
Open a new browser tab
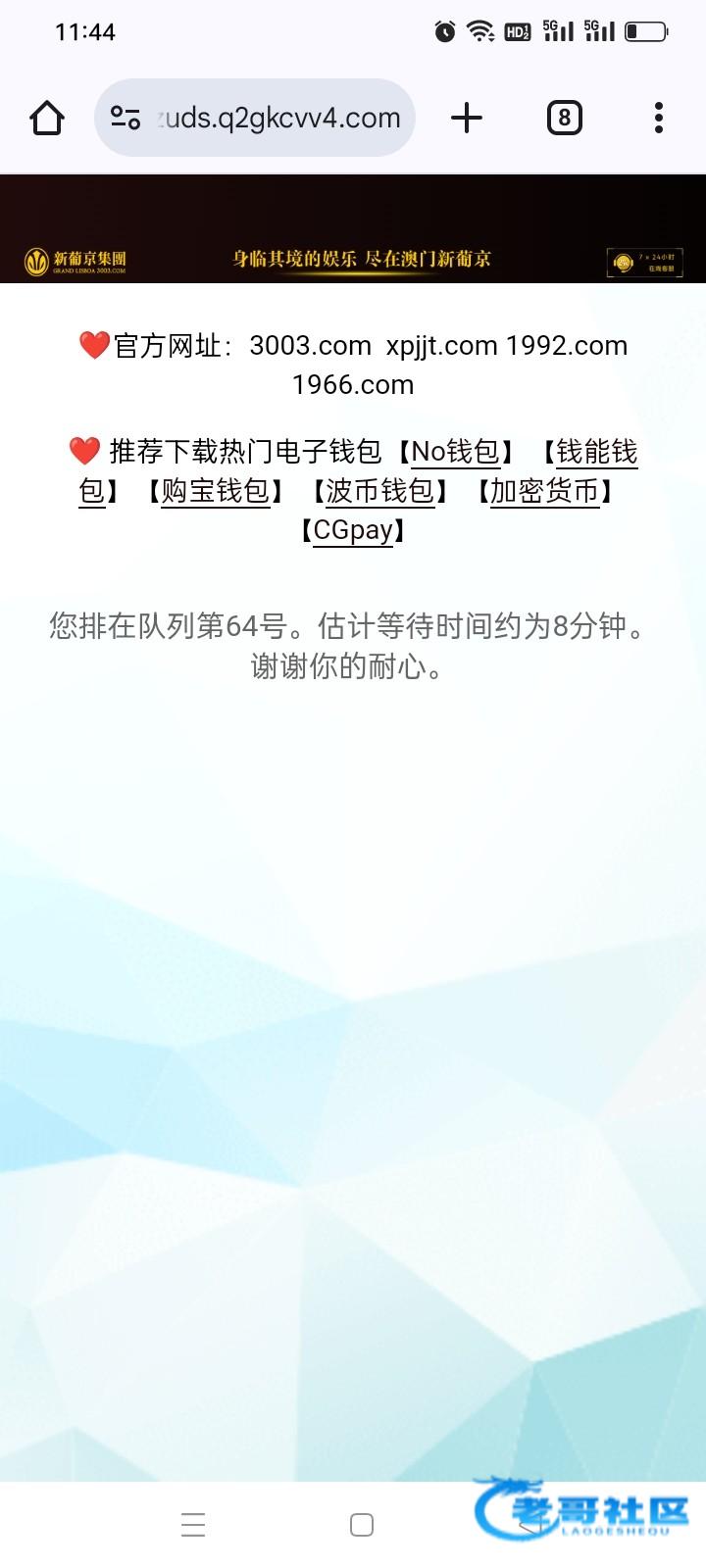point(467,118)
